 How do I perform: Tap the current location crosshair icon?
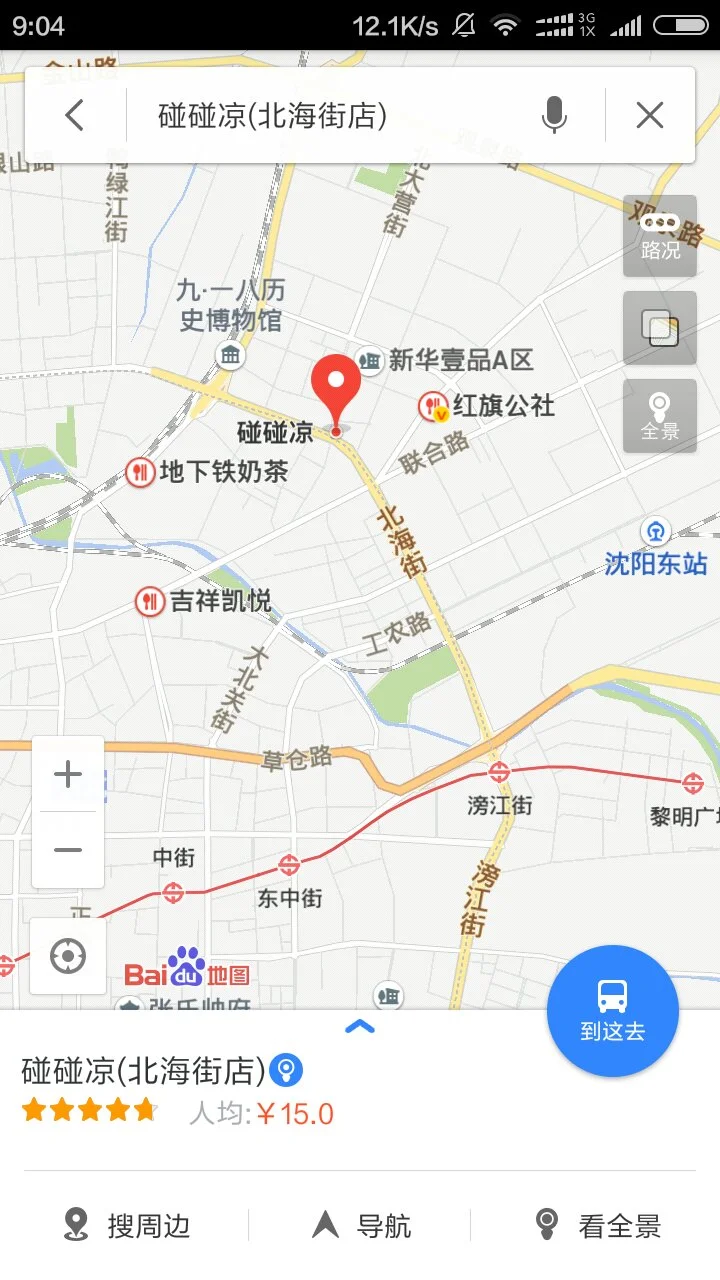67,955
